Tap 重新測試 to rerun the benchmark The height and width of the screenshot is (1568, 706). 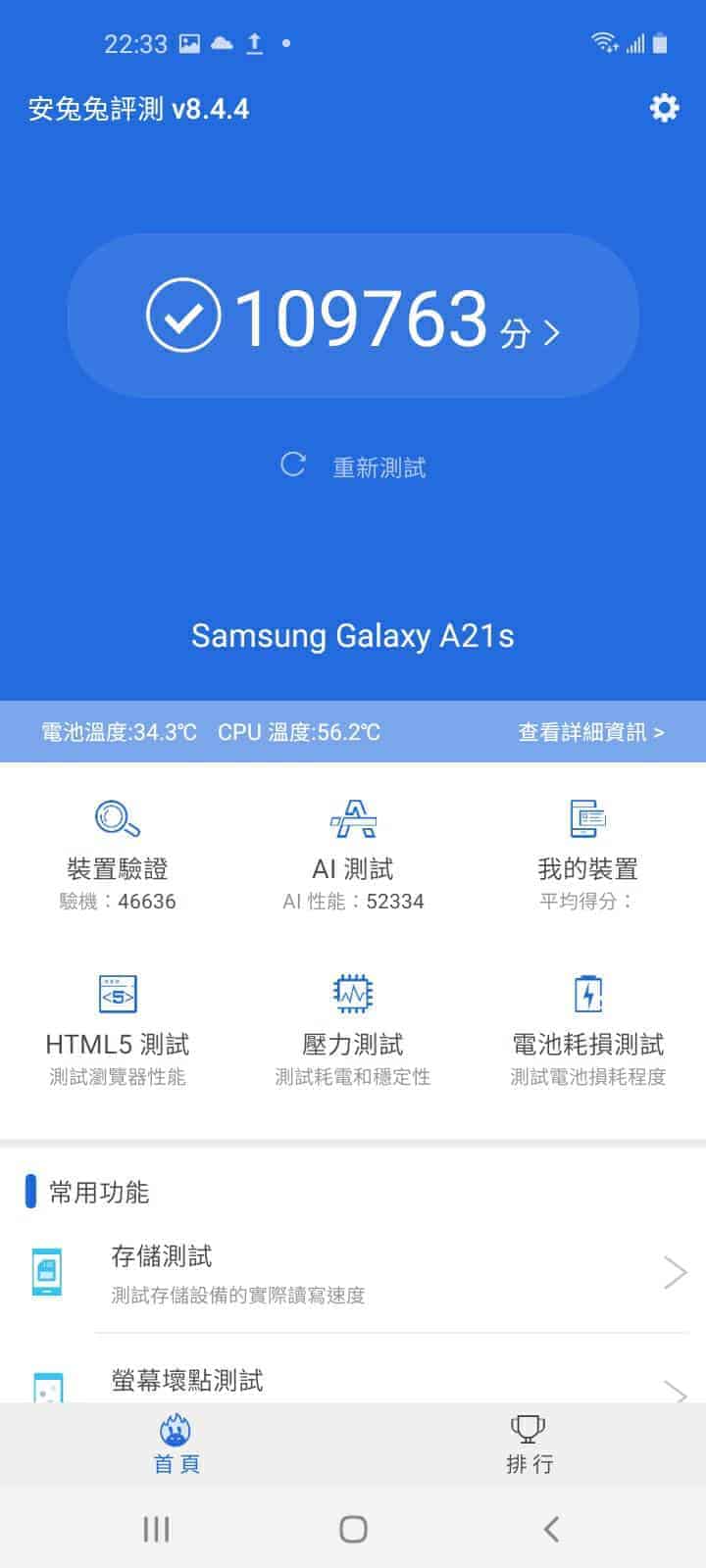[353, 466]
